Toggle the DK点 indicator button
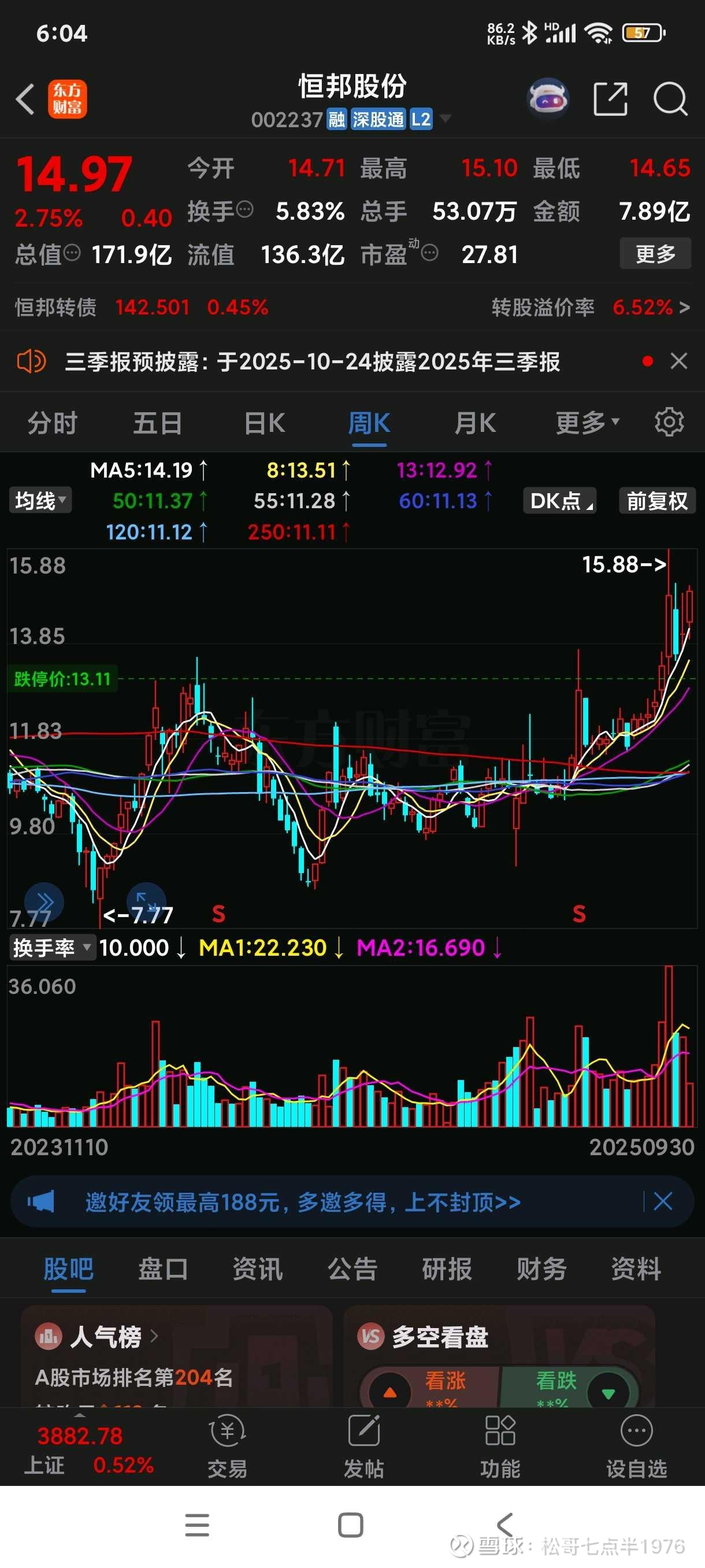Viewport: 705px width, 1568px height. (x=559, y=500)
